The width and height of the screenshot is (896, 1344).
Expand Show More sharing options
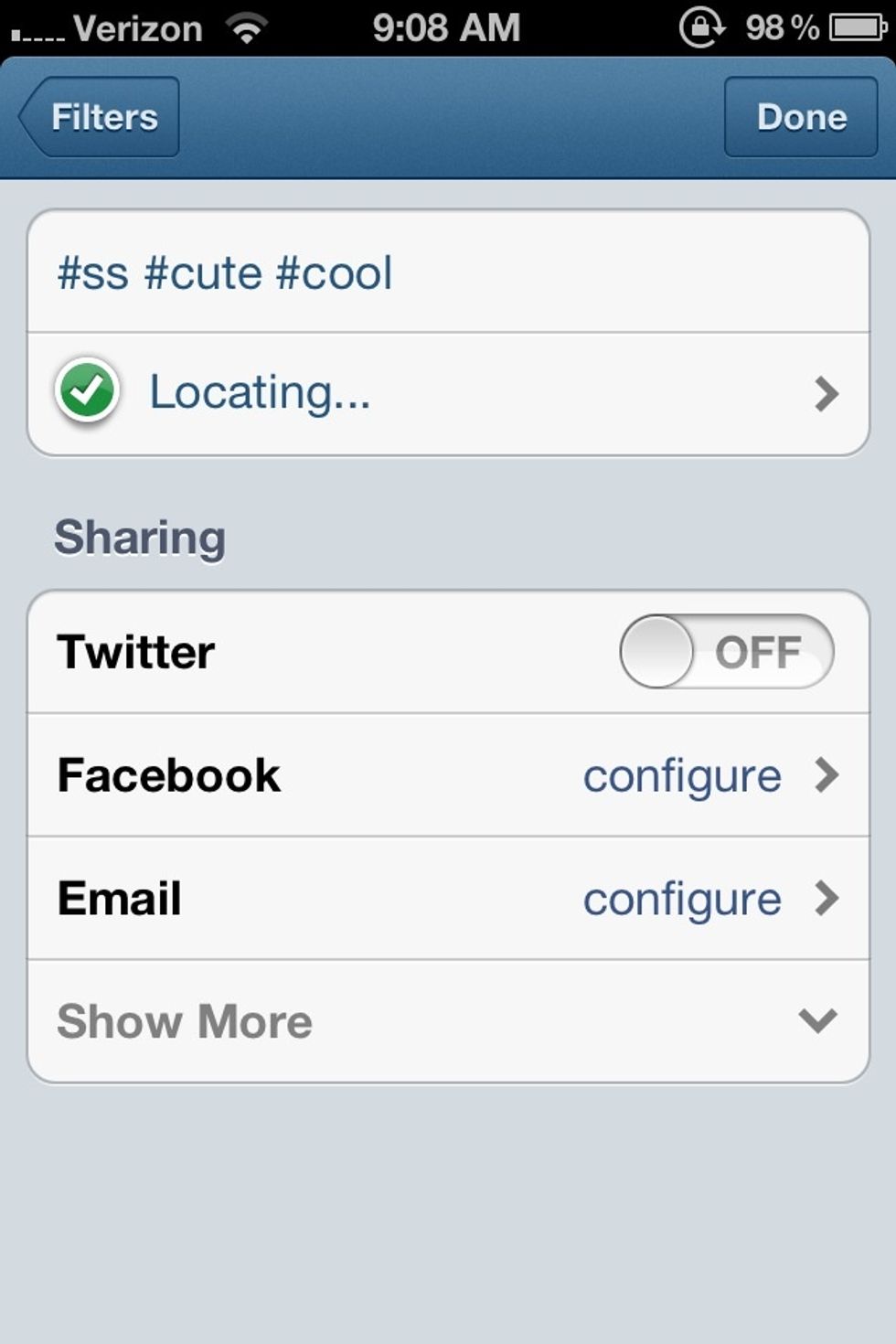448,1021
